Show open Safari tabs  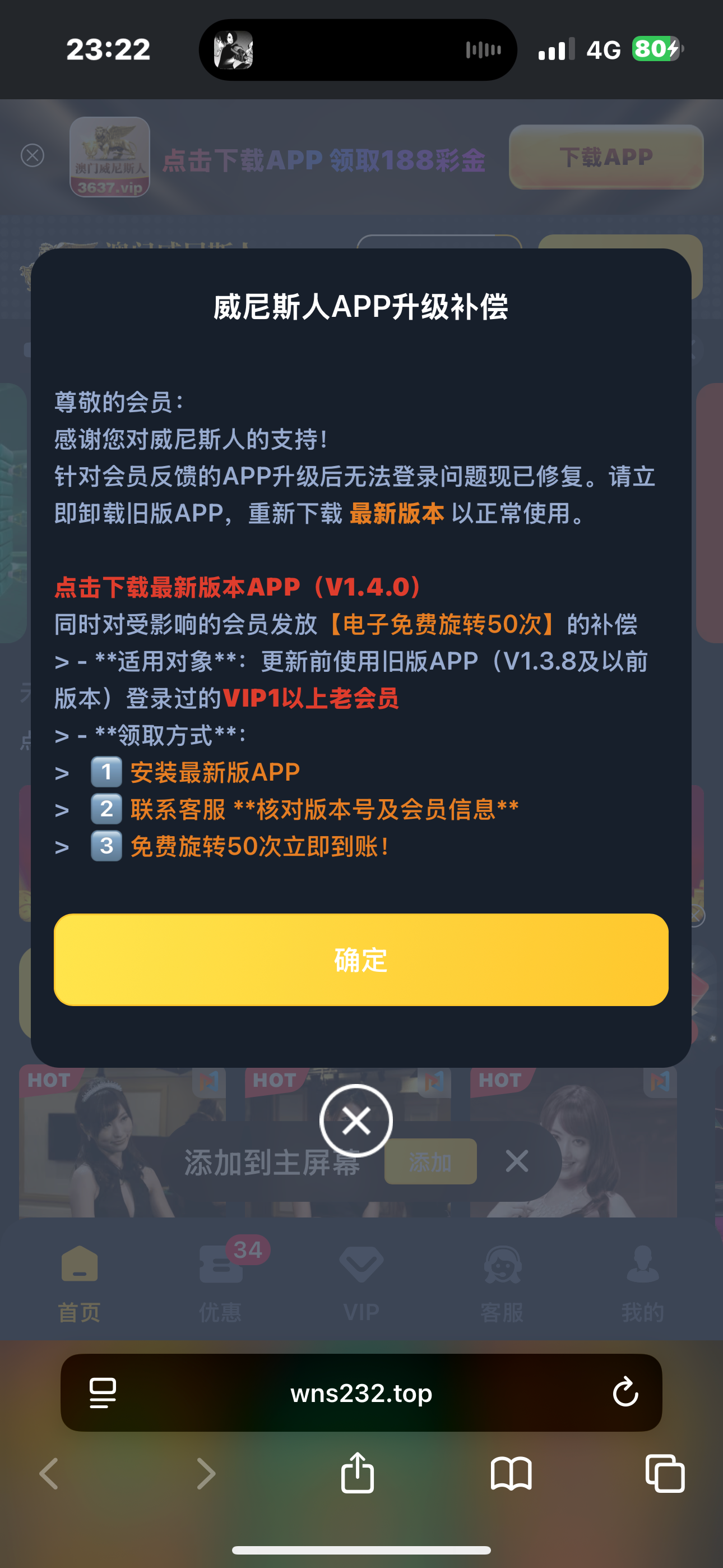665,1473
